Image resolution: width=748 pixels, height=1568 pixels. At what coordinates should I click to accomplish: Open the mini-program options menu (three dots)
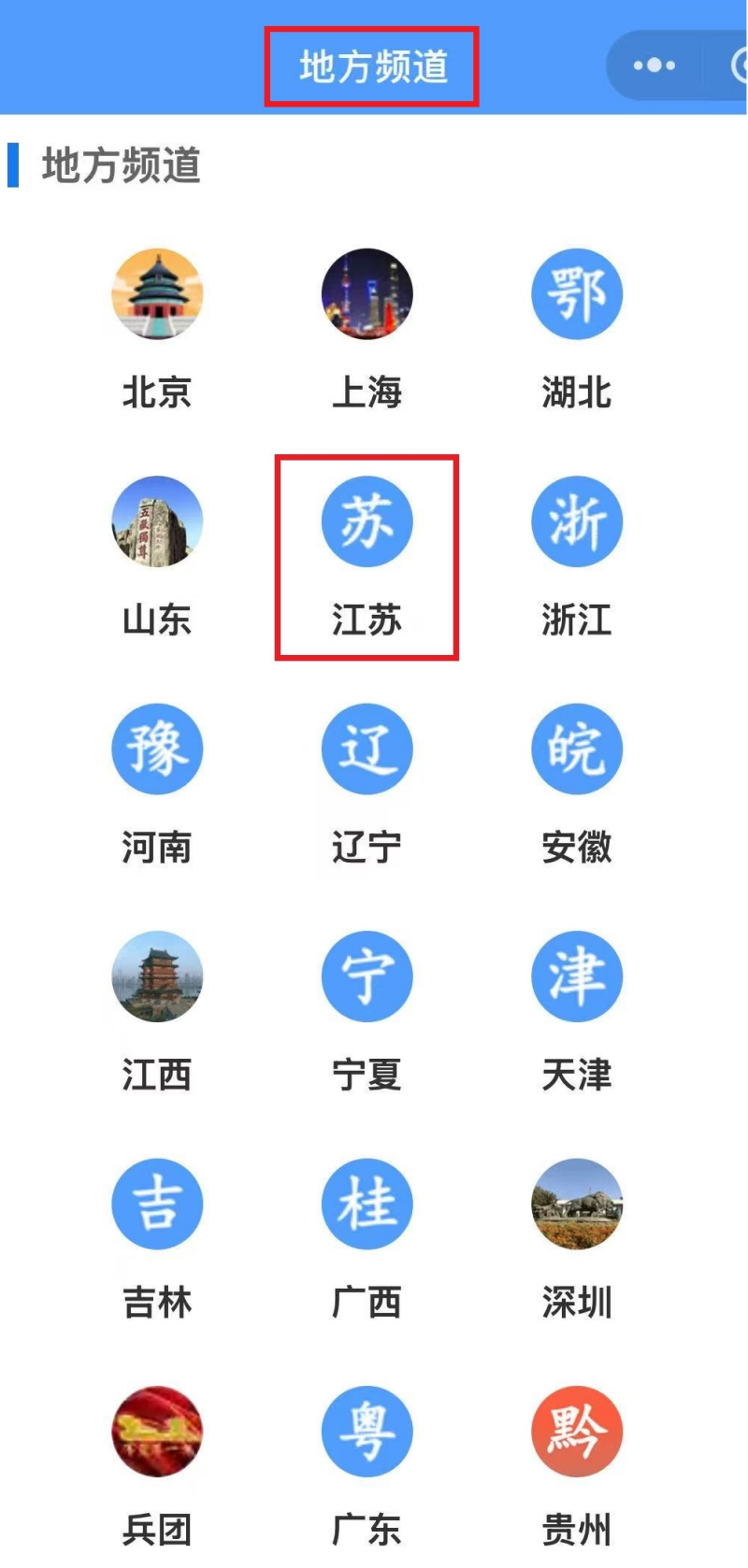[x=654, y=65]
